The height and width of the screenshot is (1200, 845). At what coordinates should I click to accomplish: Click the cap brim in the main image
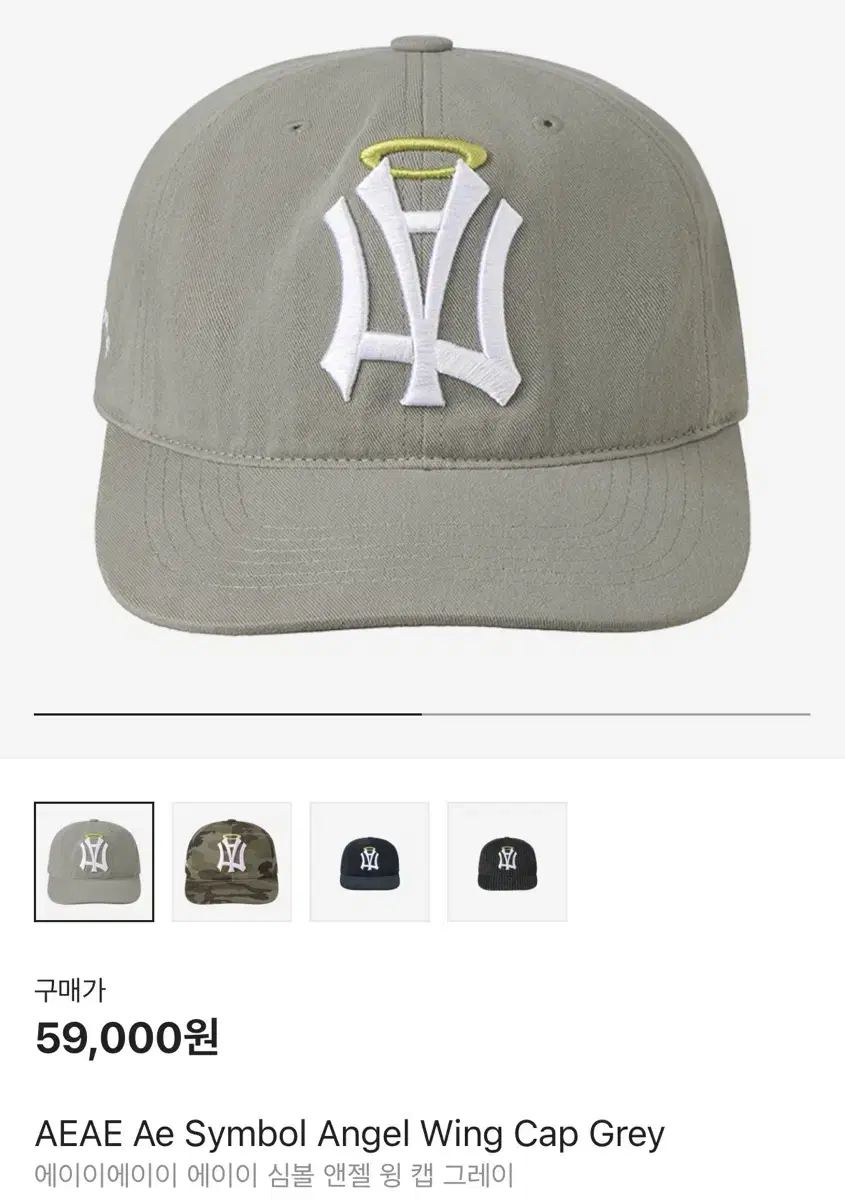[420, 540]
